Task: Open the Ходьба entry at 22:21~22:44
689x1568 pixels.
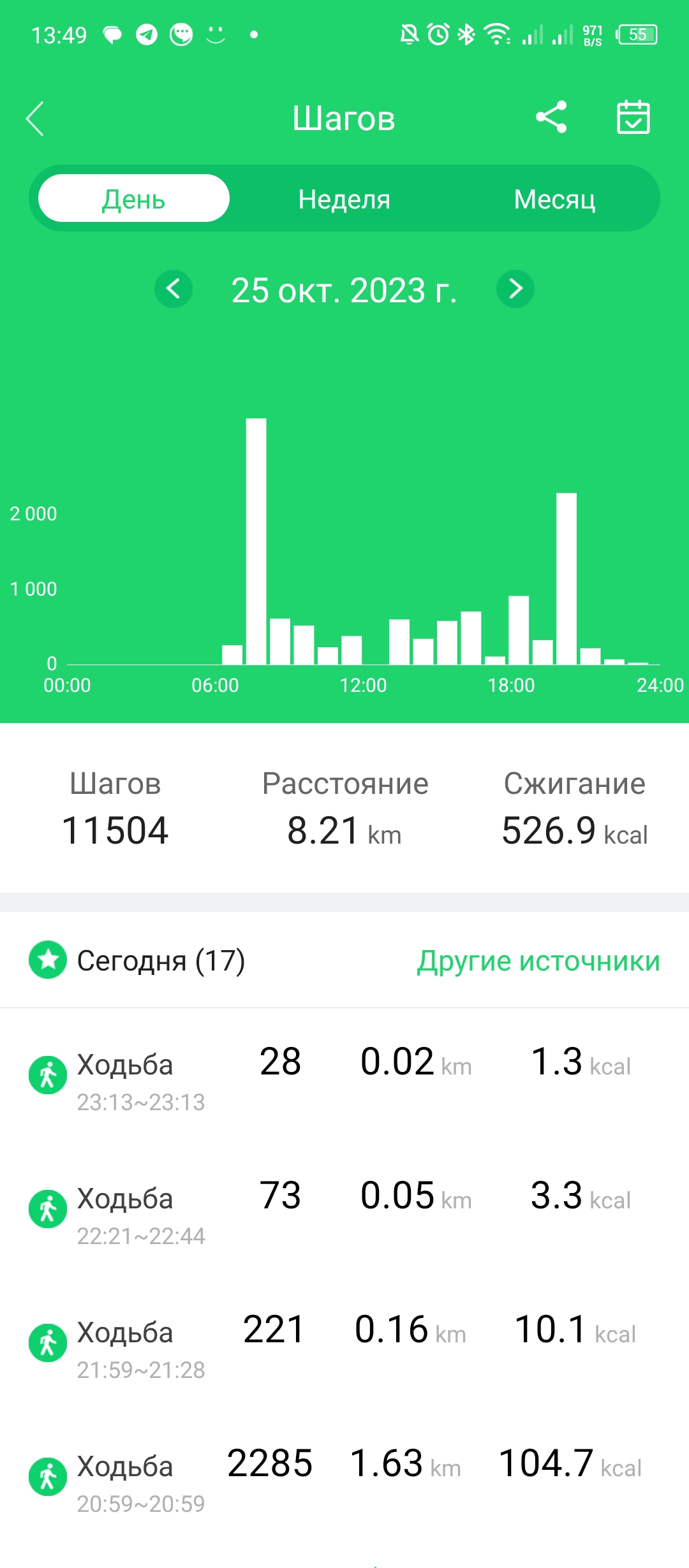Action: click(x=344, y=1209)
